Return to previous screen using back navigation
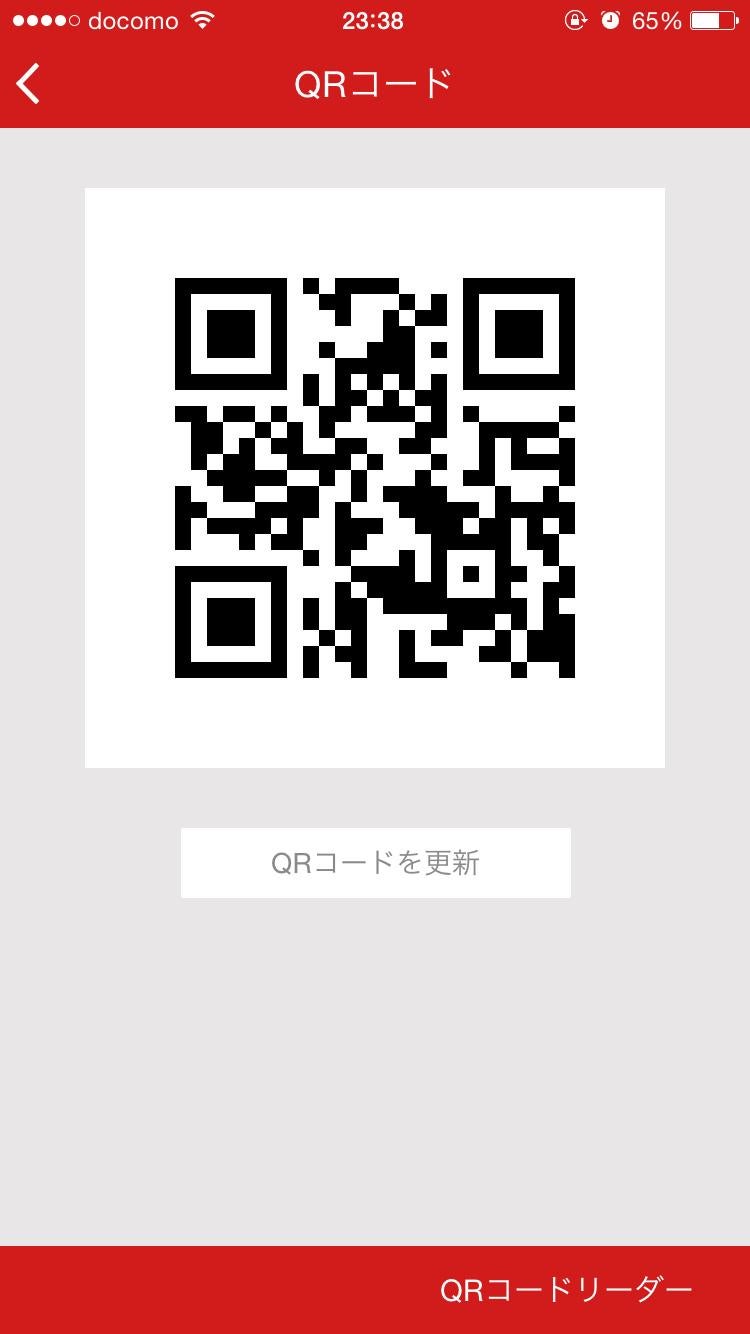The image size is (750, 1334). point(28,84)
